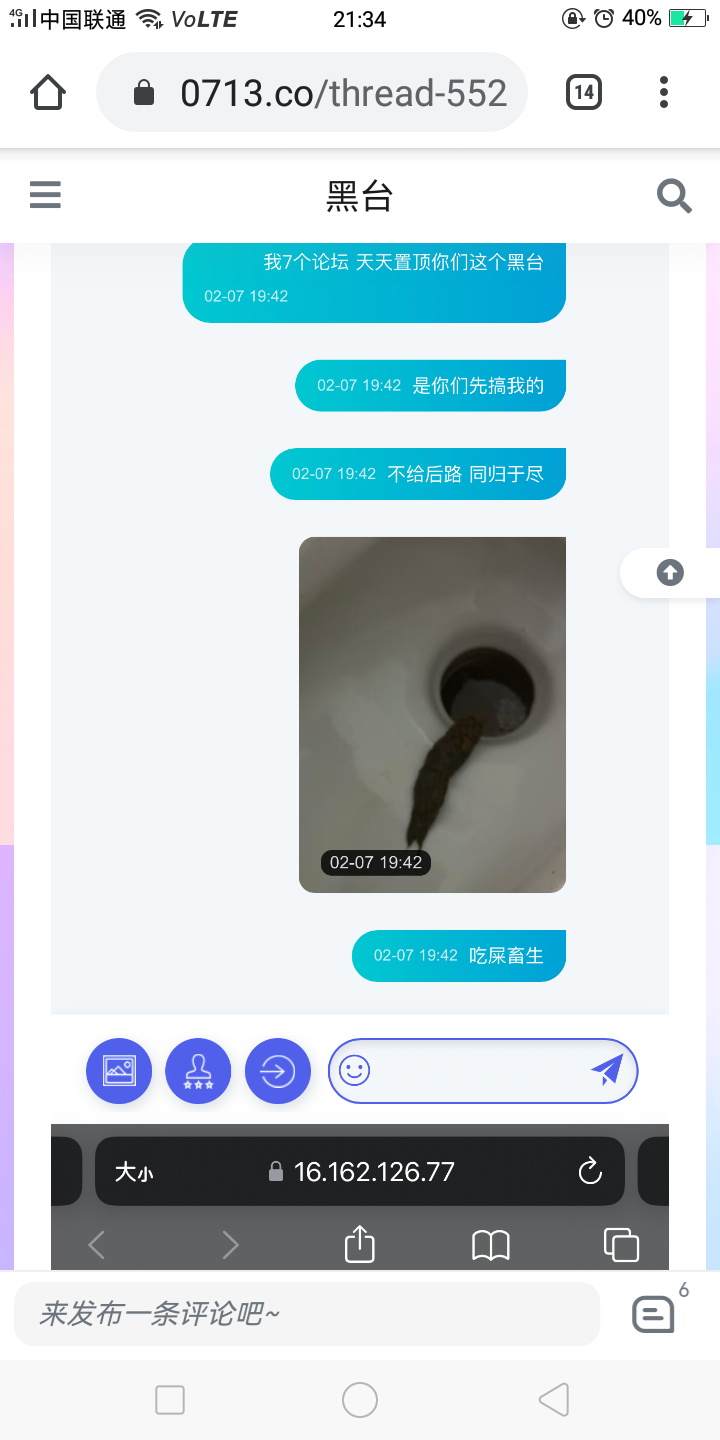Open the search on the 黑台 forum page

point(674,194)
